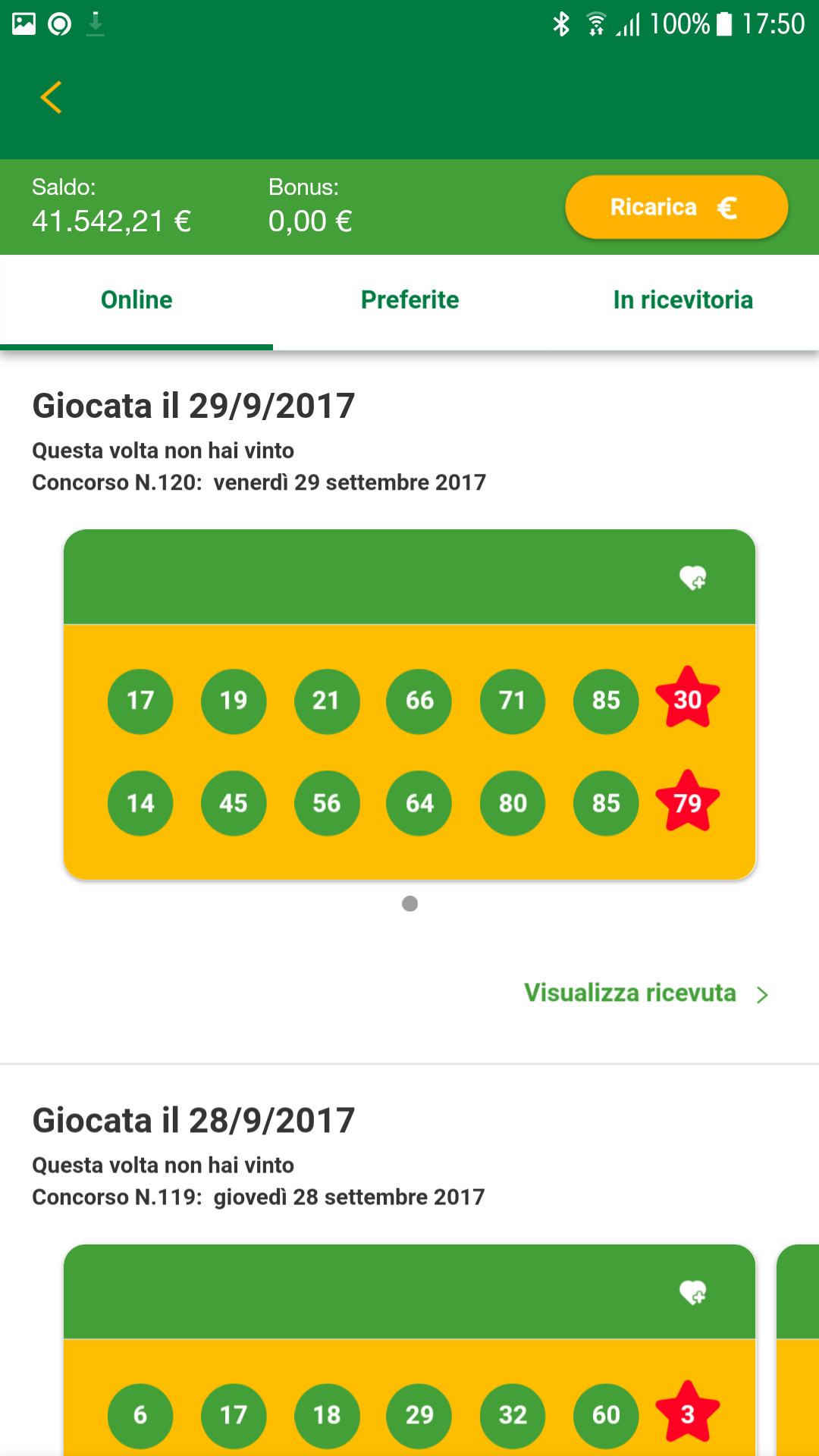Tap the Ricarica top-up button
Viewport: 819px width, 1456px height.
pos(676,207)
